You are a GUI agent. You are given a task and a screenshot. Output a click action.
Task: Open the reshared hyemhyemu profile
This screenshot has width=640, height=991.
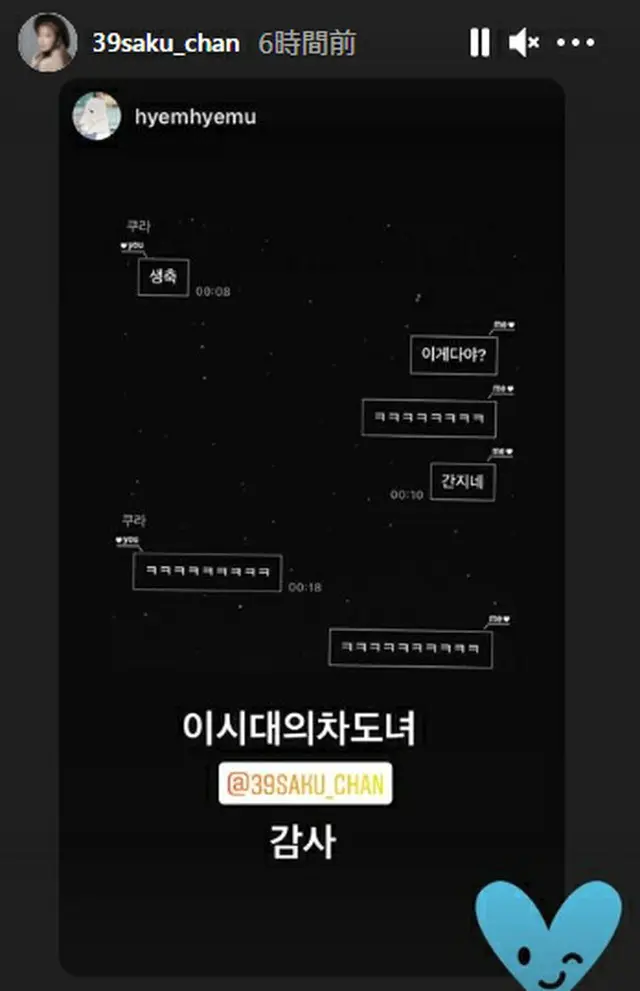point(194,117)
